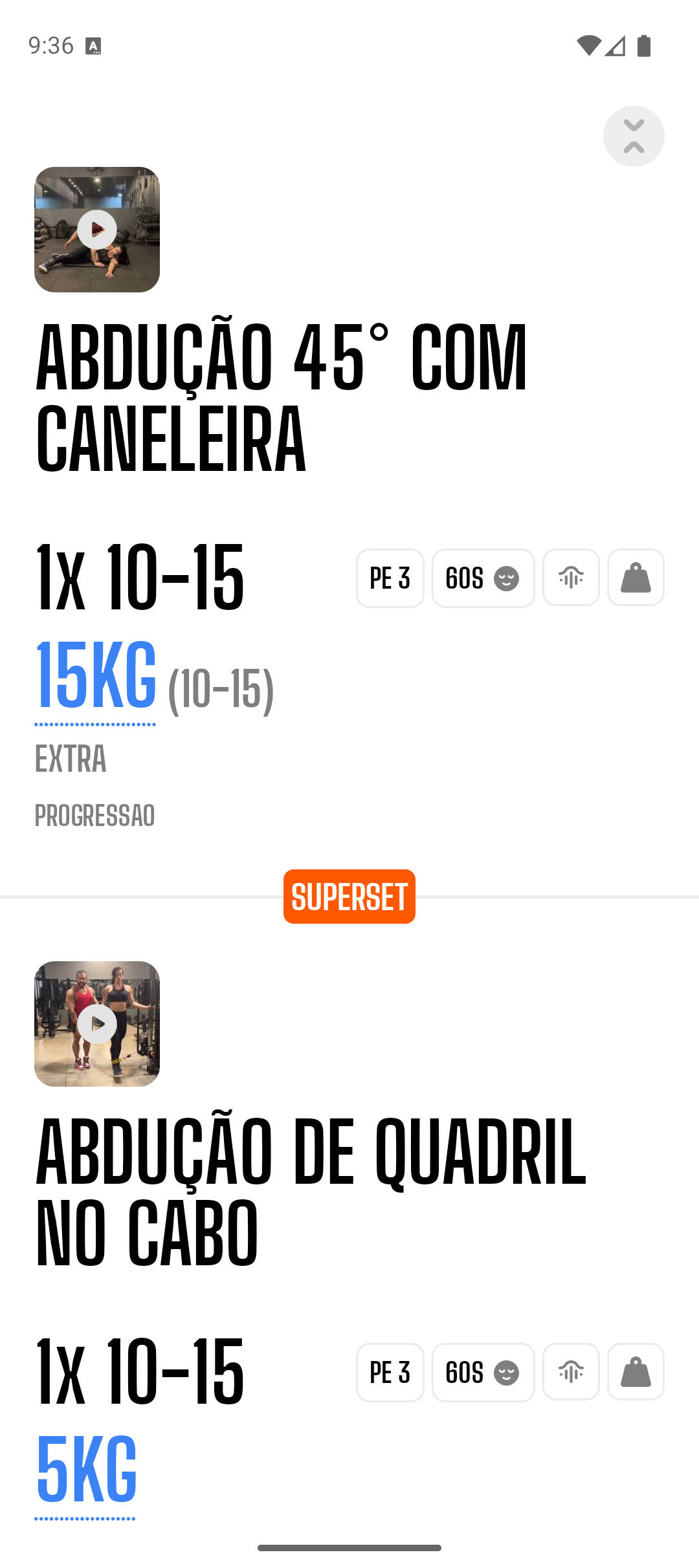Image resolution: width=699 pixels, height=1568 pixels.
Task: Open 60s rest timer for Abdução de quadril no cabo
Action: tap(483, 1373)
